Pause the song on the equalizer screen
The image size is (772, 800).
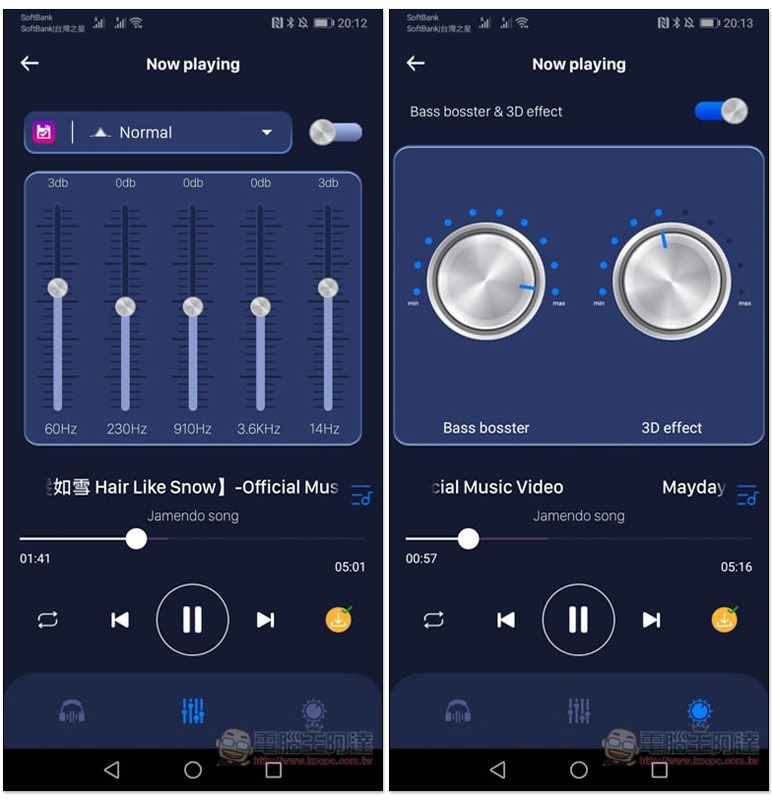tap(192, 620)
